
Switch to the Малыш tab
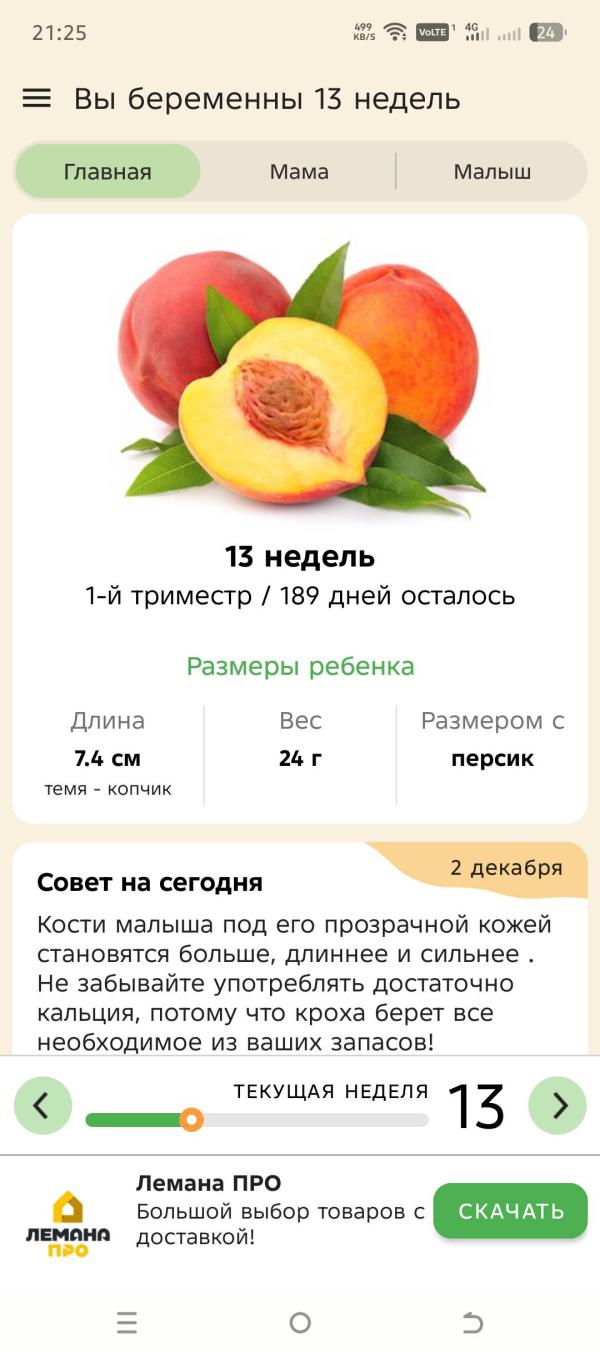(x=492, y=171)
